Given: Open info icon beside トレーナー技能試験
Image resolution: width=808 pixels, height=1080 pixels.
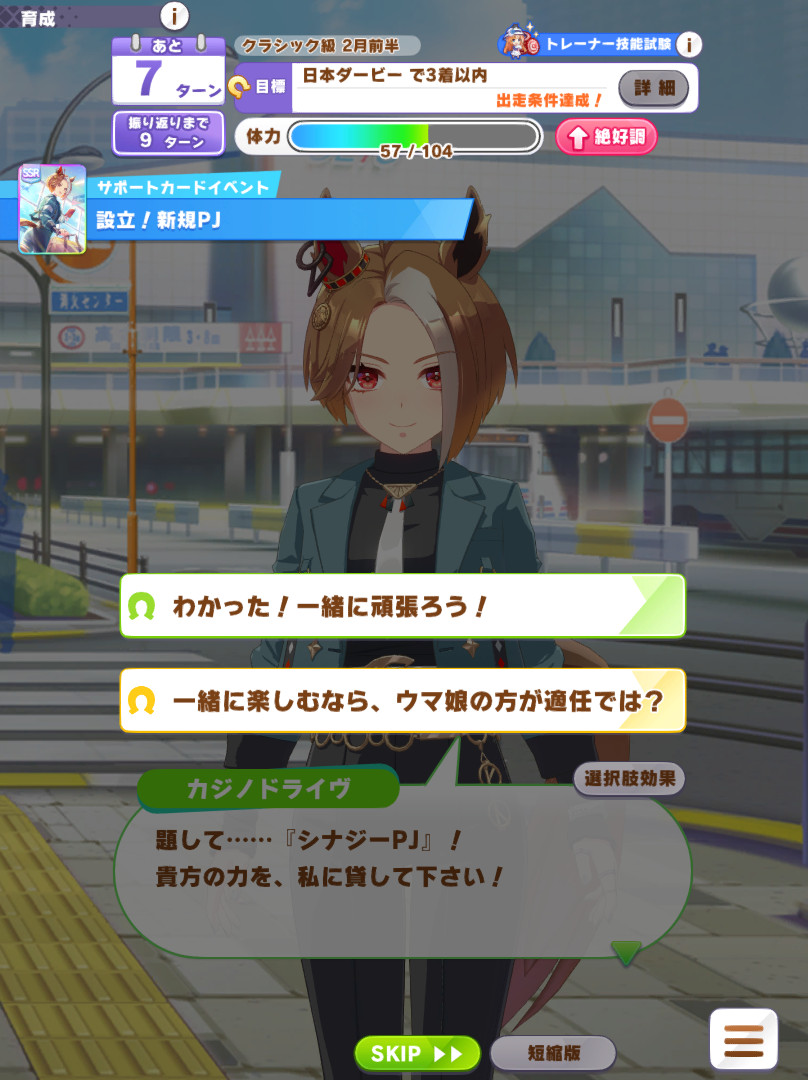Looking at the screenshot, I should coord(690,44).
